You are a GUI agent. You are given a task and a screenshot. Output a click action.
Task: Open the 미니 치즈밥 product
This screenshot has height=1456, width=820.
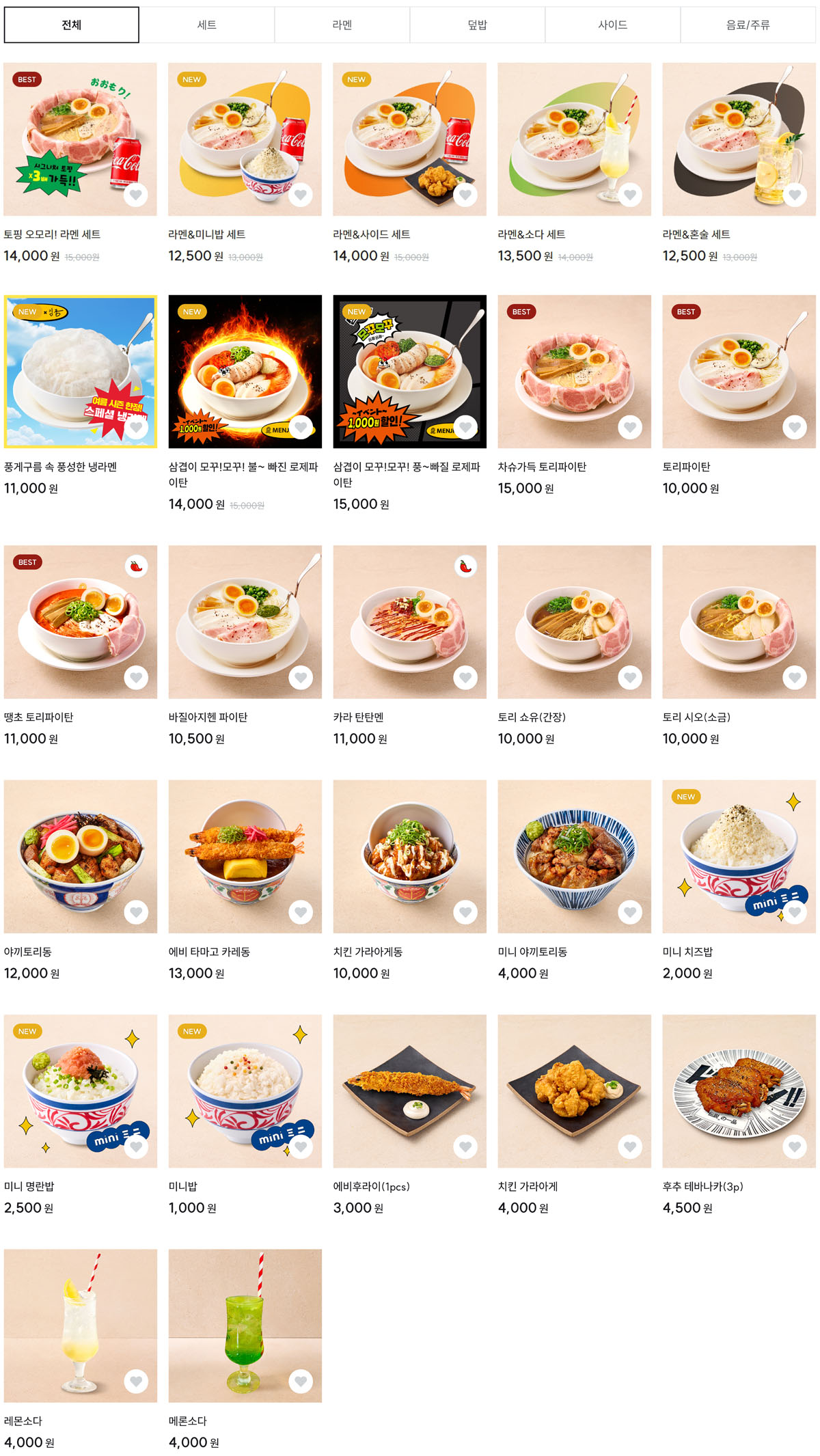pyautogui.click(x=739, y=856)
